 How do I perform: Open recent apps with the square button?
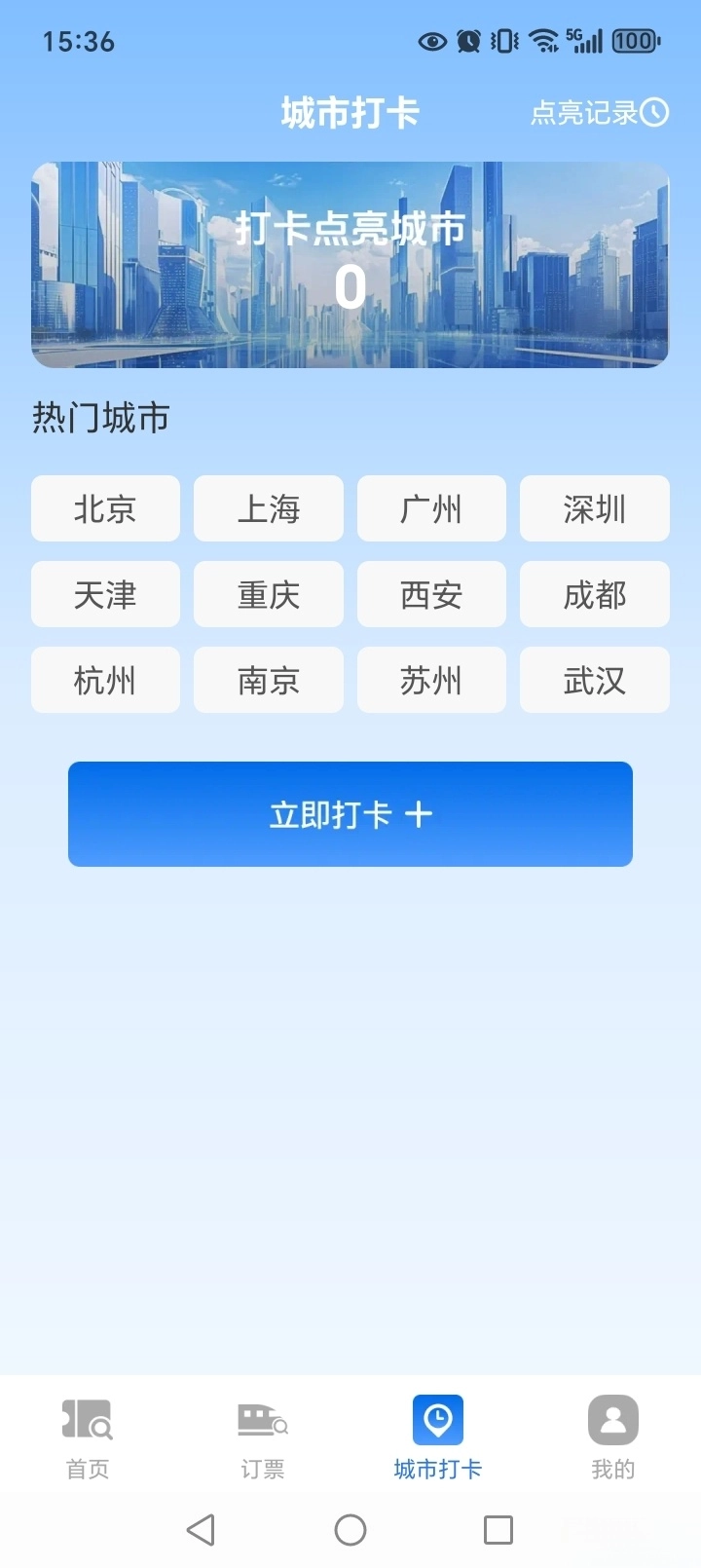click(498, 1529)
